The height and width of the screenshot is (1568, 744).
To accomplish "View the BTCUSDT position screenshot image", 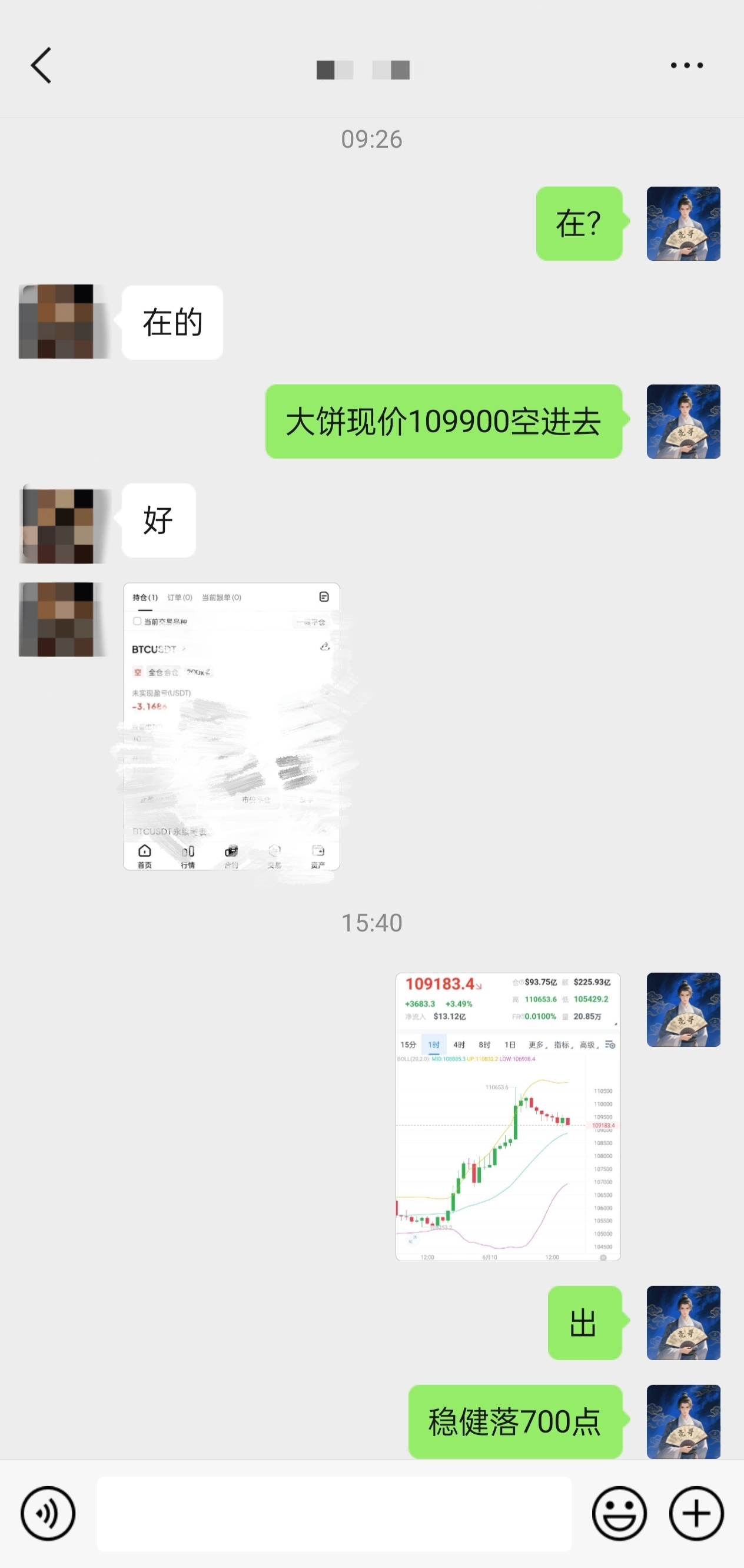I will tap(231, 726).
